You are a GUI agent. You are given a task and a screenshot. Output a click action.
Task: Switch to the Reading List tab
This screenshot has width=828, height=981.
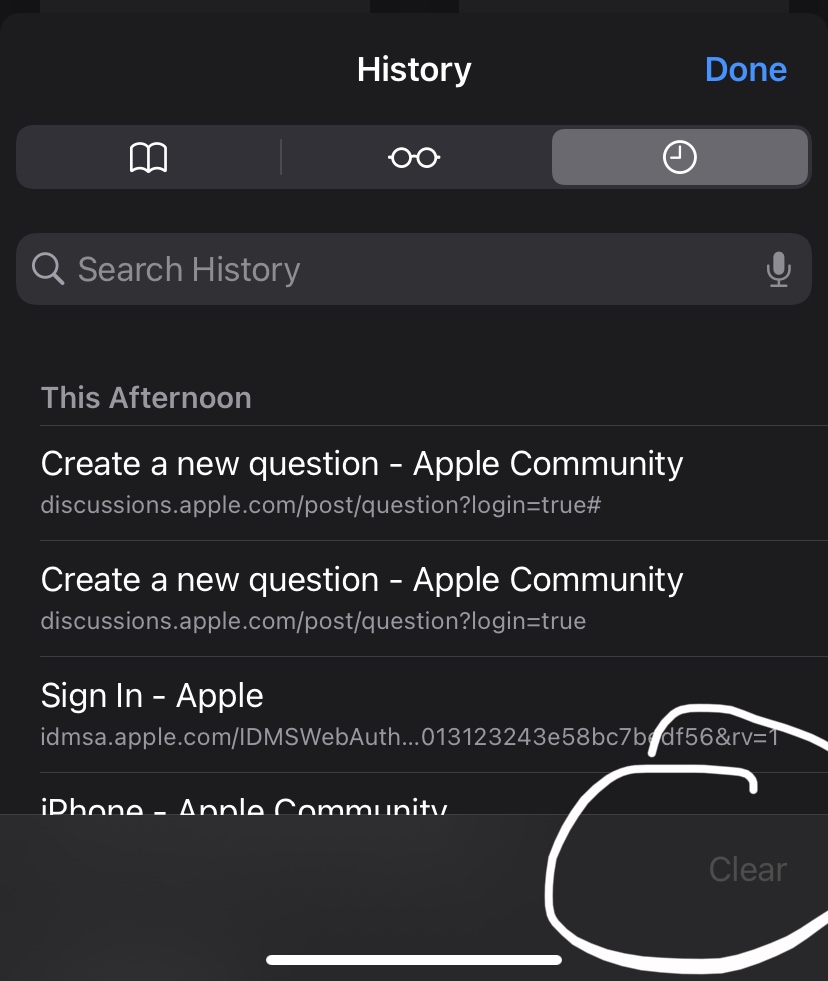(414, 157)
